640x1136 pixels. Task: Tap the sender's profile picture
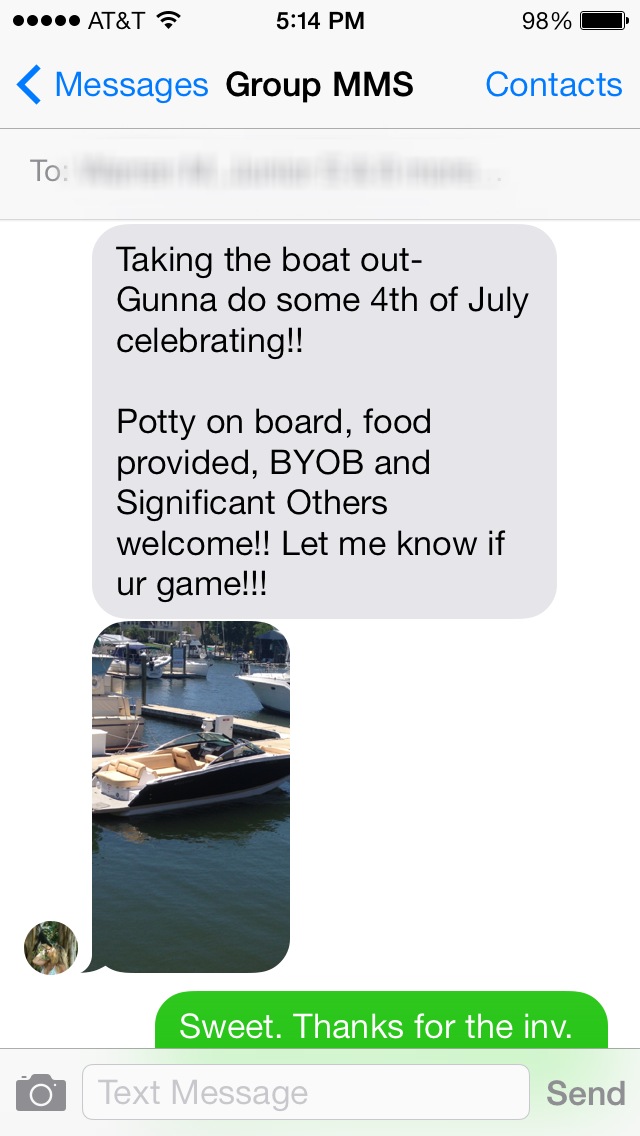pos(51,948)
